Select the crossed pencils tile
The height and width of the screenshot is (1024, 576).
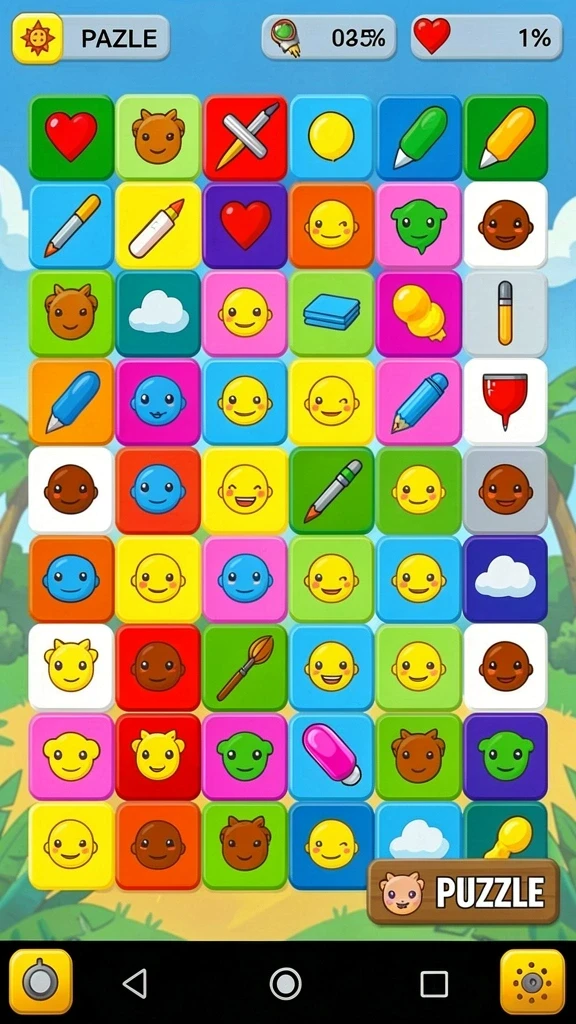pyautogui.click(x=245, y=137)
